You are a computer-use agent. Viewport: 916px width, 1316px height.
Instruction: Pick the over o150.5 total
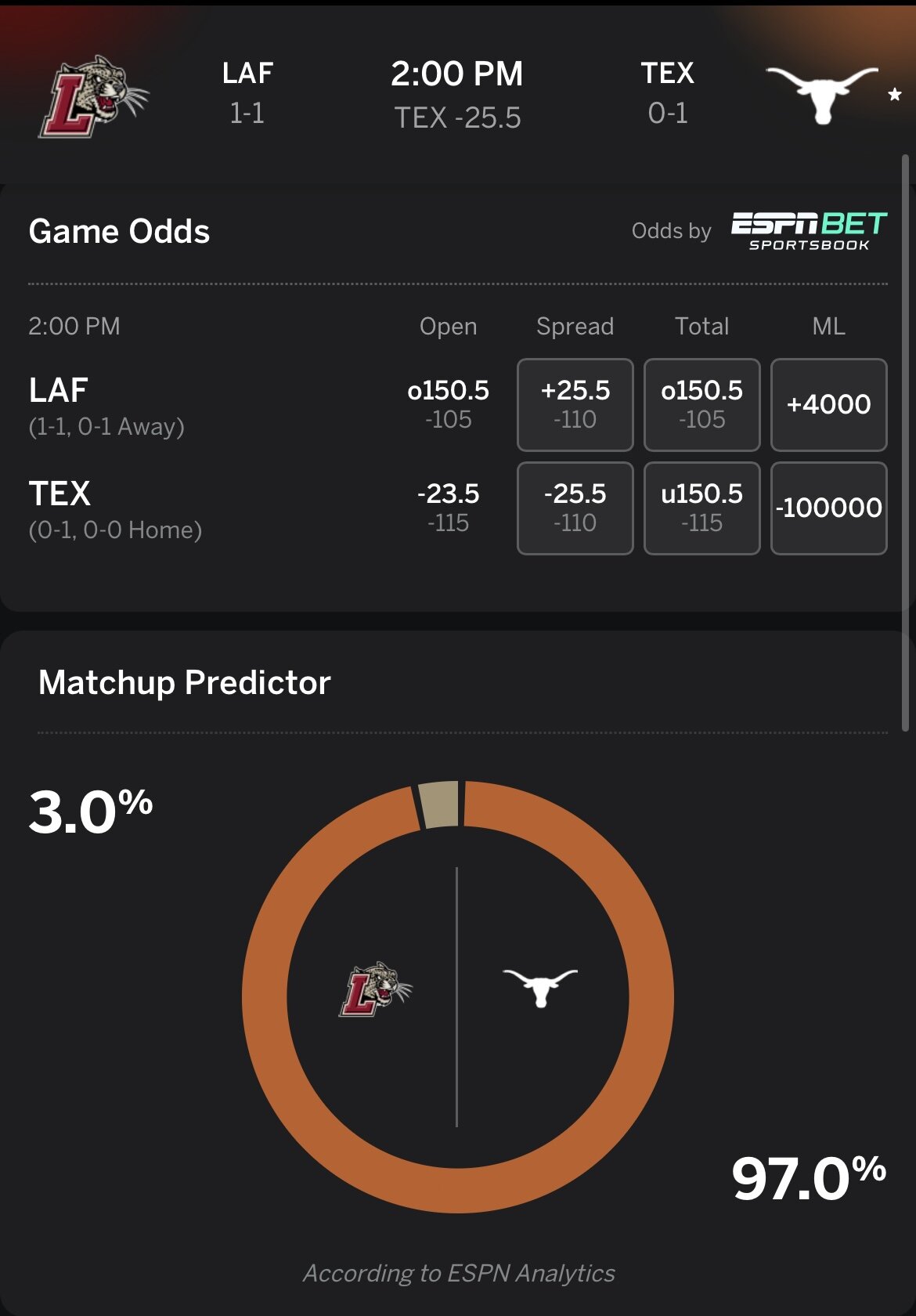coord(701,404)
